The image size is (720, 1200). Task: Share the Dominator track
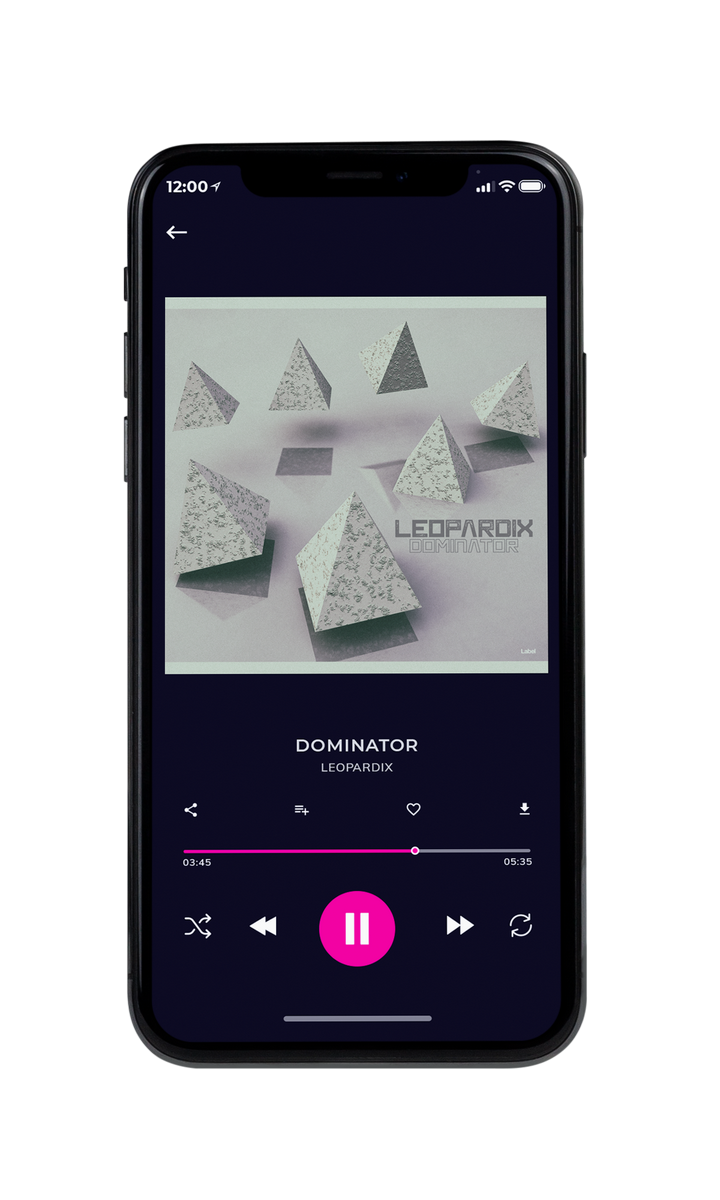tap(191, 810)
